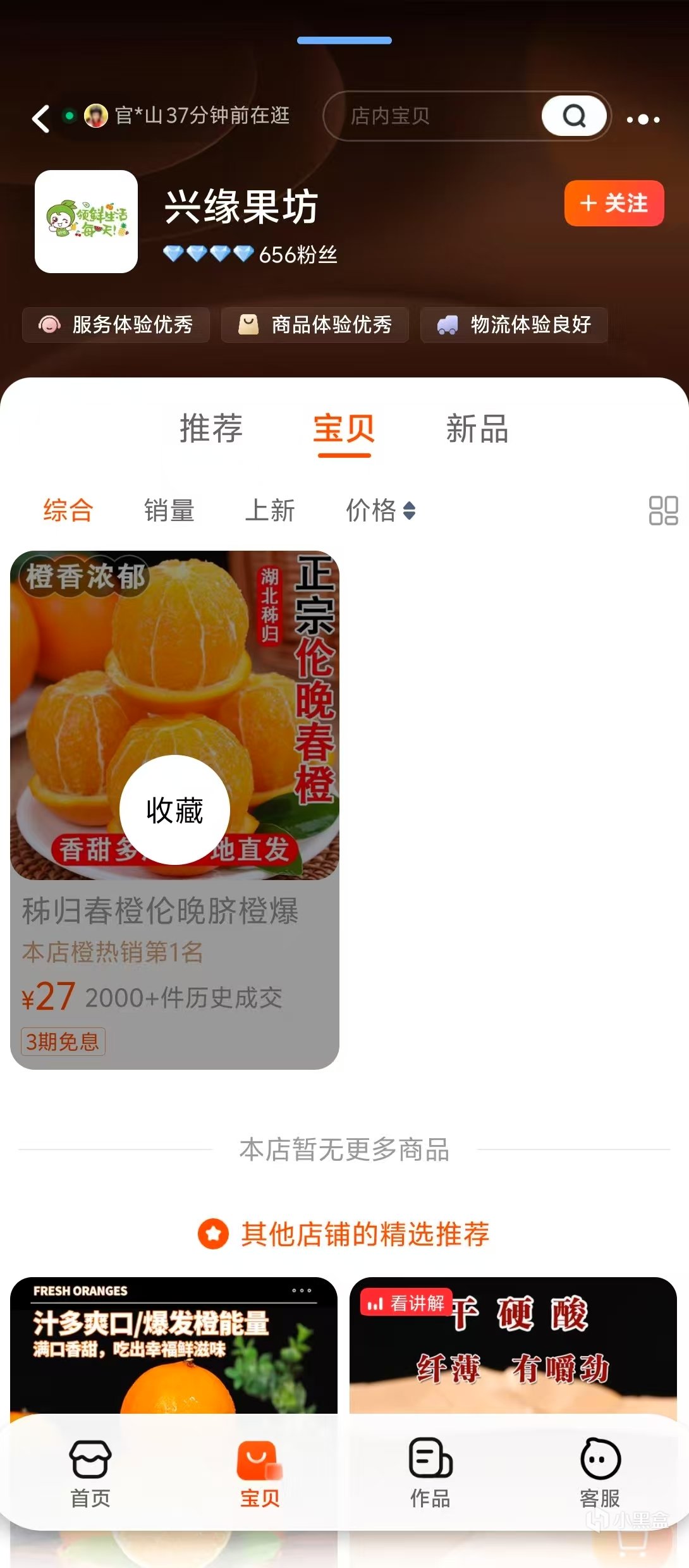
Task: Go back using the back arrow
Action: pos(41,118)
